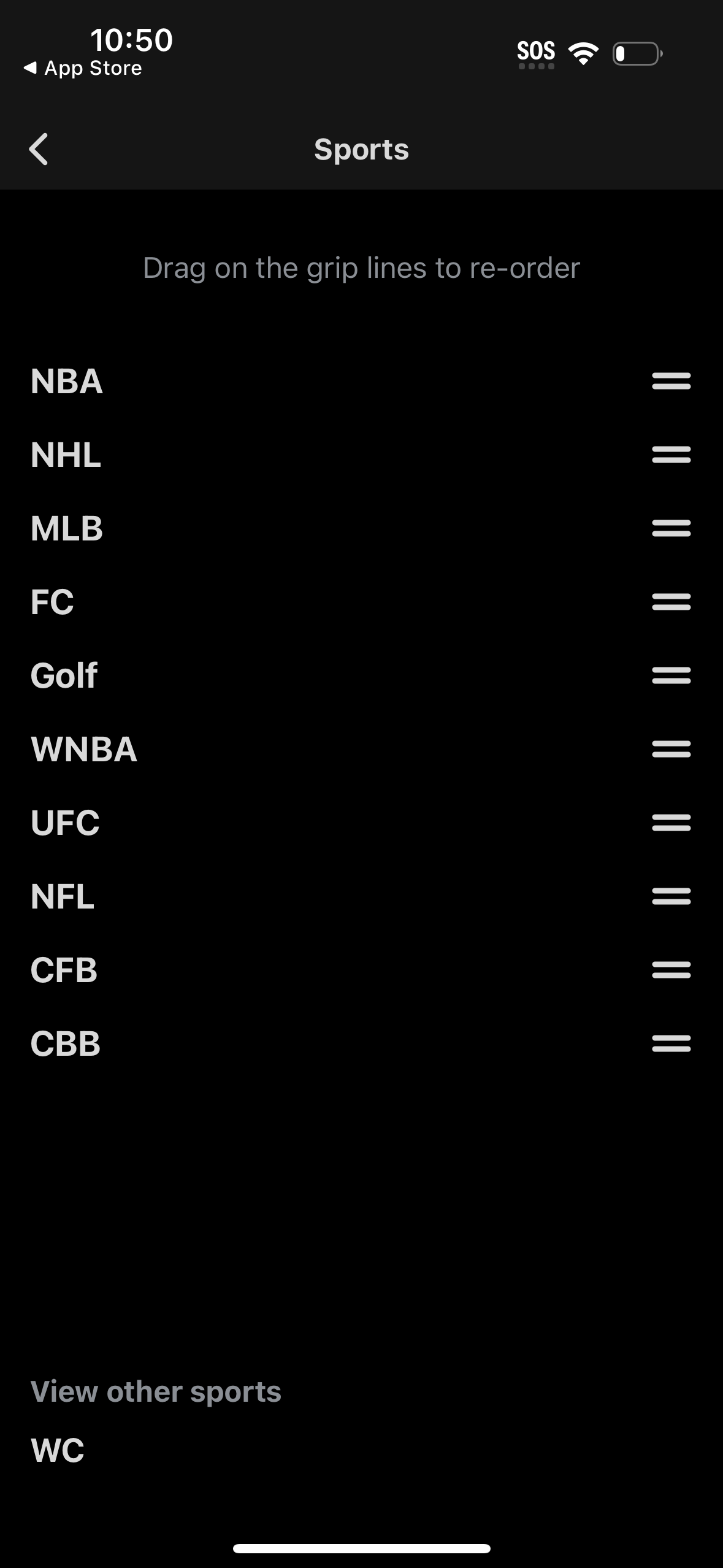Tap the back chevron to leave Sports
This screenshot has height=1568, width=723.
[39, 148]
